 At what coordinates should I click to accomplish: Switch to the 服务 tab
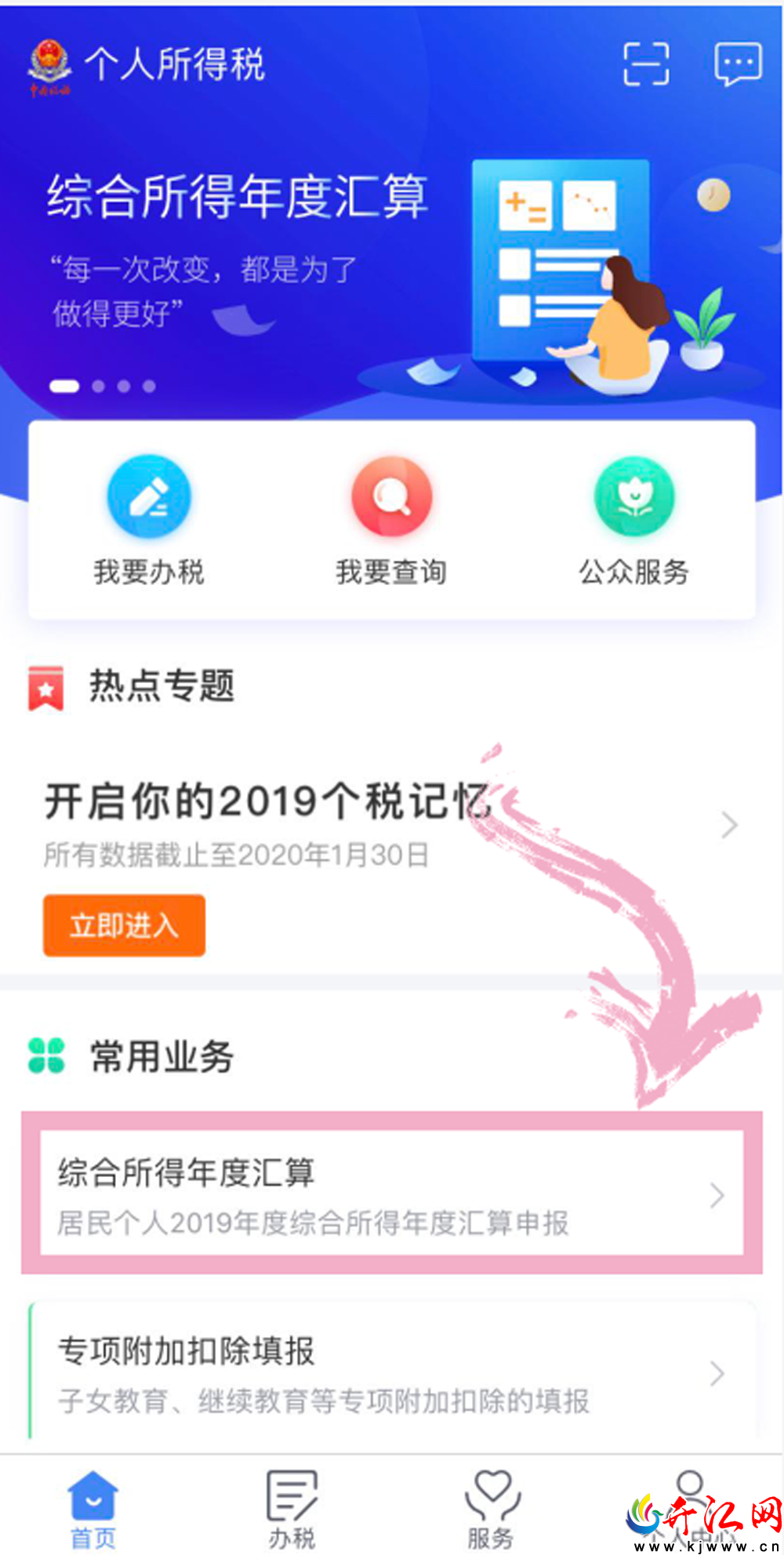pos(492,1510)
